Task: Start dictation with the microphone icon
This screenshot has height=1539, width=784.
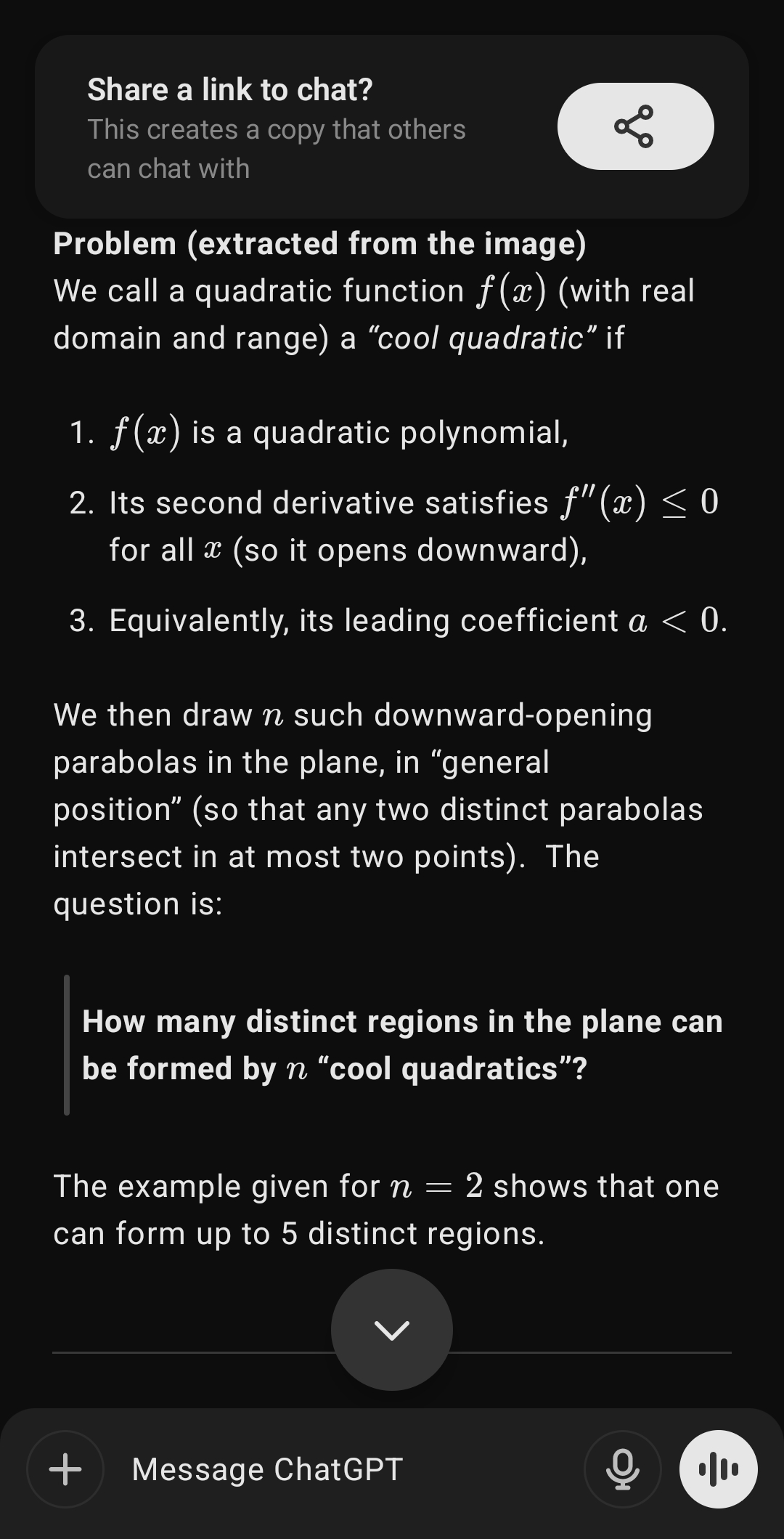Action: (x=623, y=1469)
